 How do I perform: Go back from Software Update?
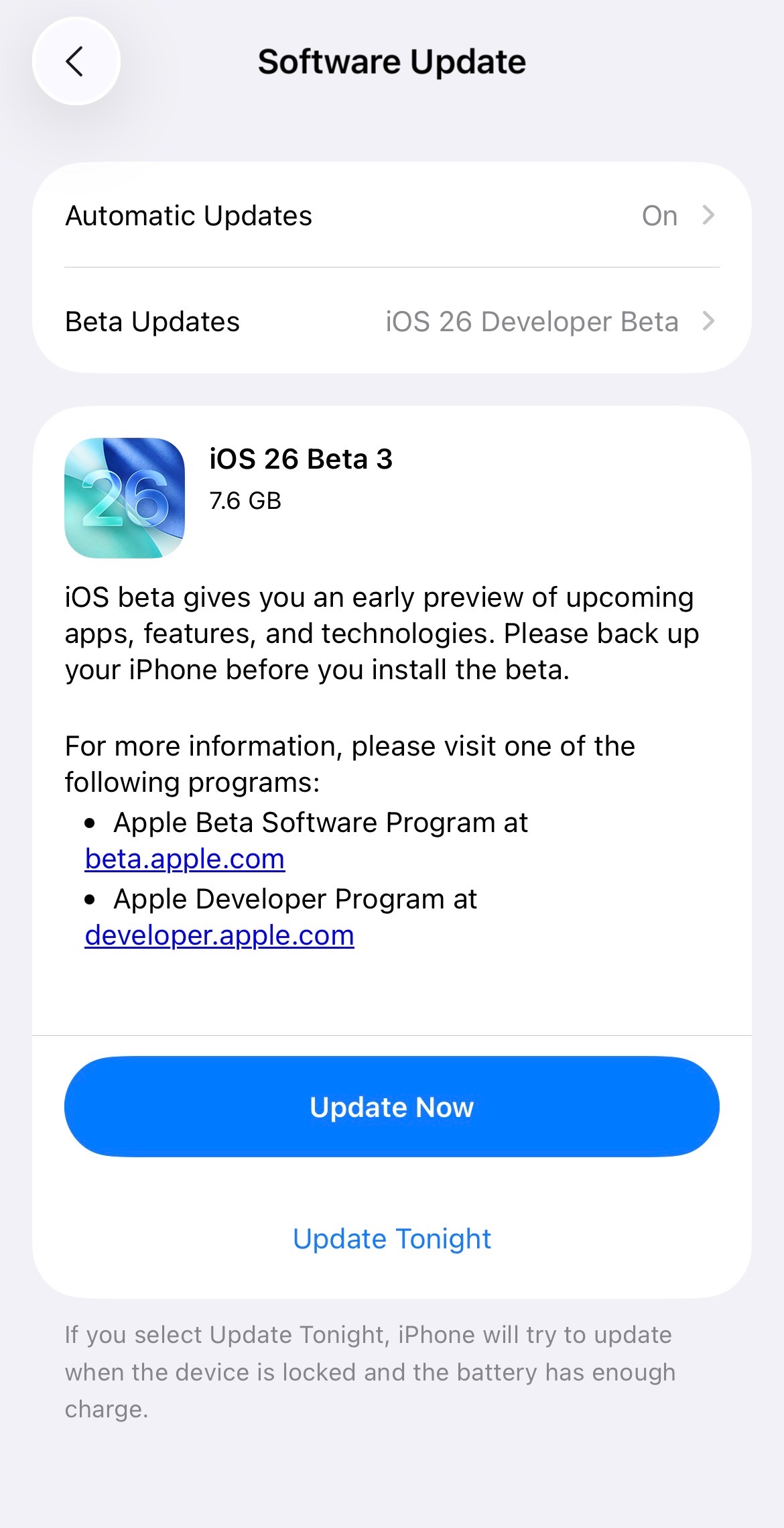76,62
